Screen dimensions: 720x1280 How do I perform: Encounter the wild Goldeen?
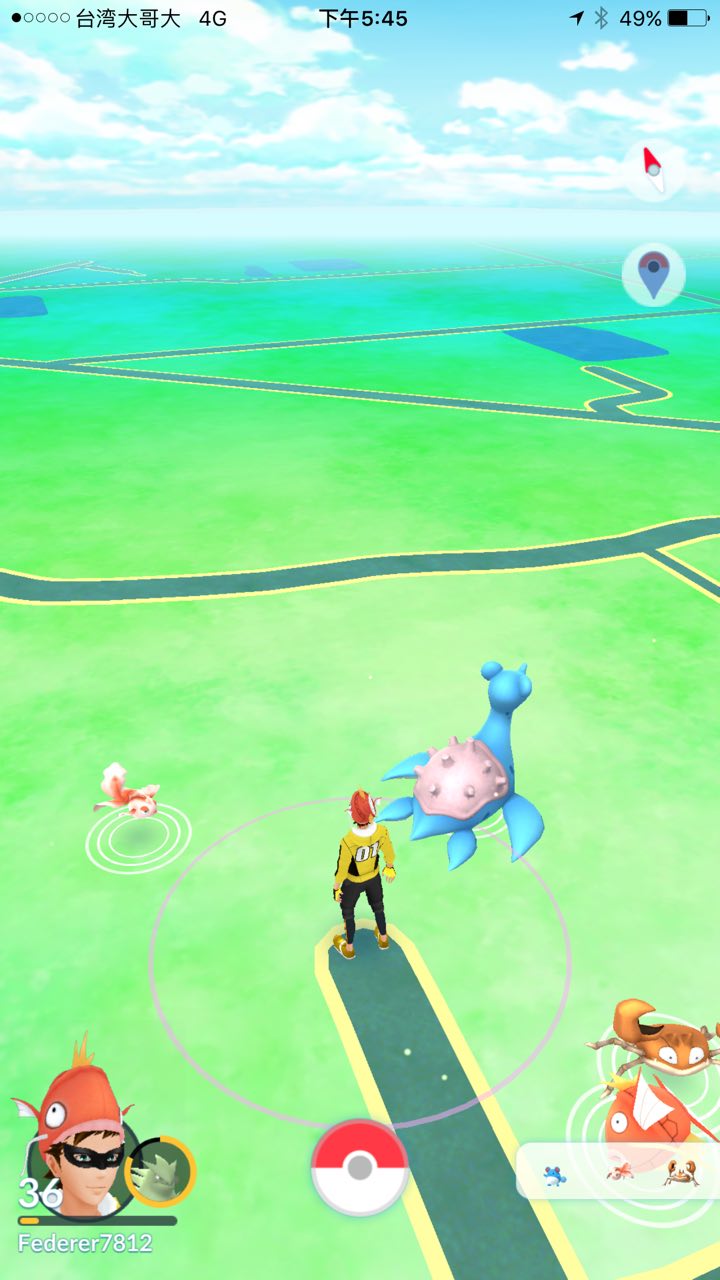(x=129, y=789)
